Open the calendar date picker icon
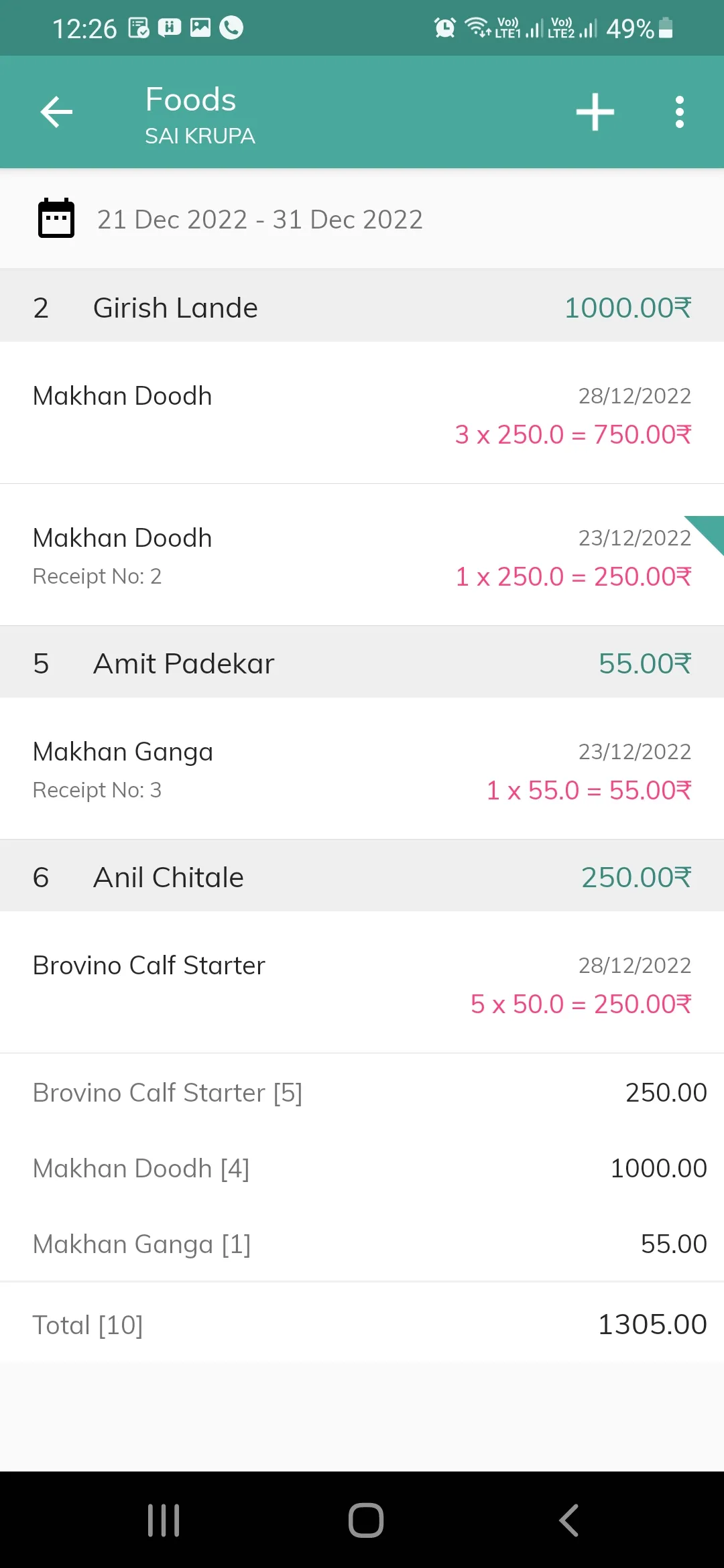Image resolution: width=724 pixels, height=1568 pixels. tap(56, 218)
